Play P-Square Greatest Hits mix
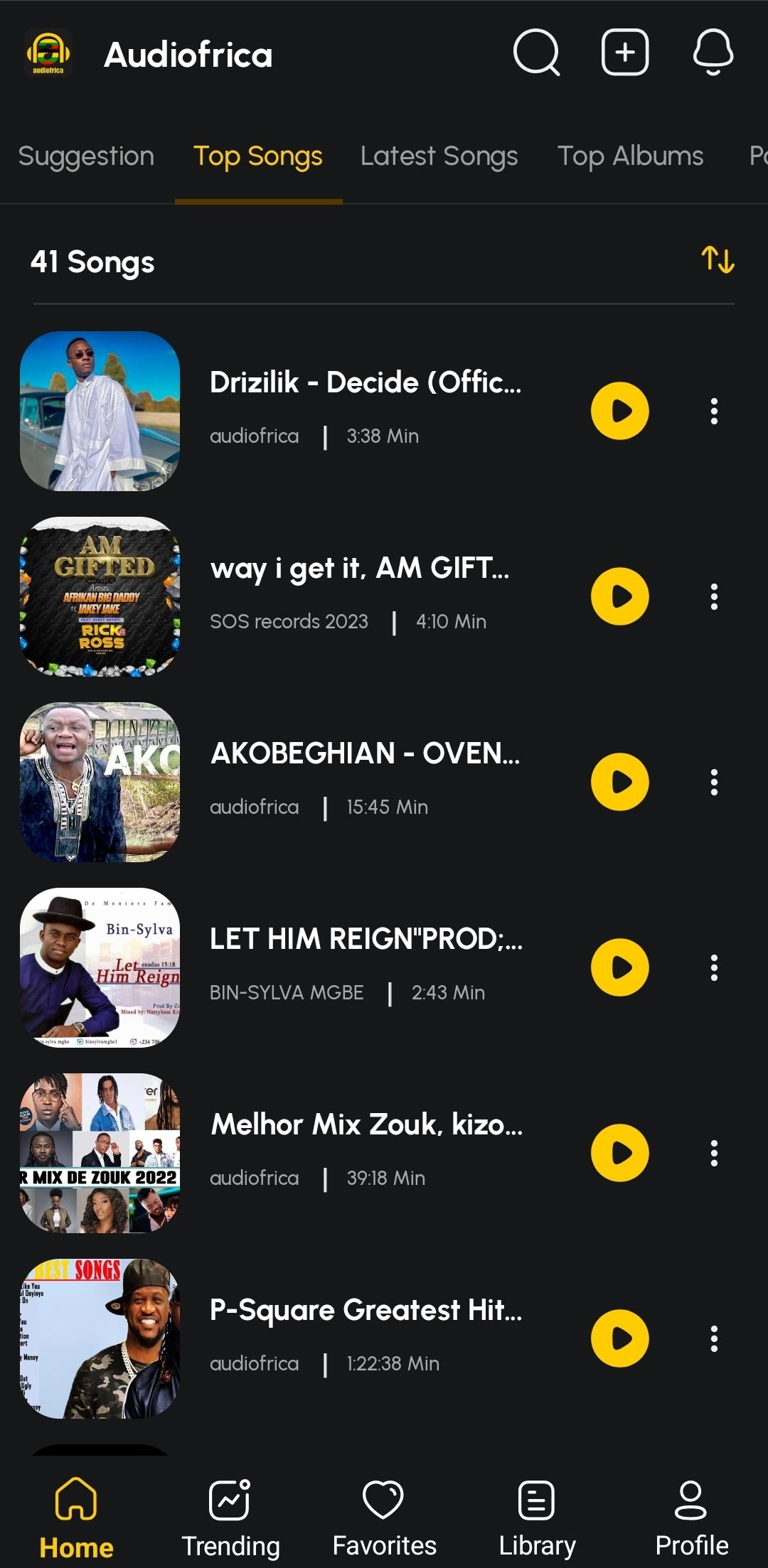768x1568 pixels. (x=620, y=1338)
